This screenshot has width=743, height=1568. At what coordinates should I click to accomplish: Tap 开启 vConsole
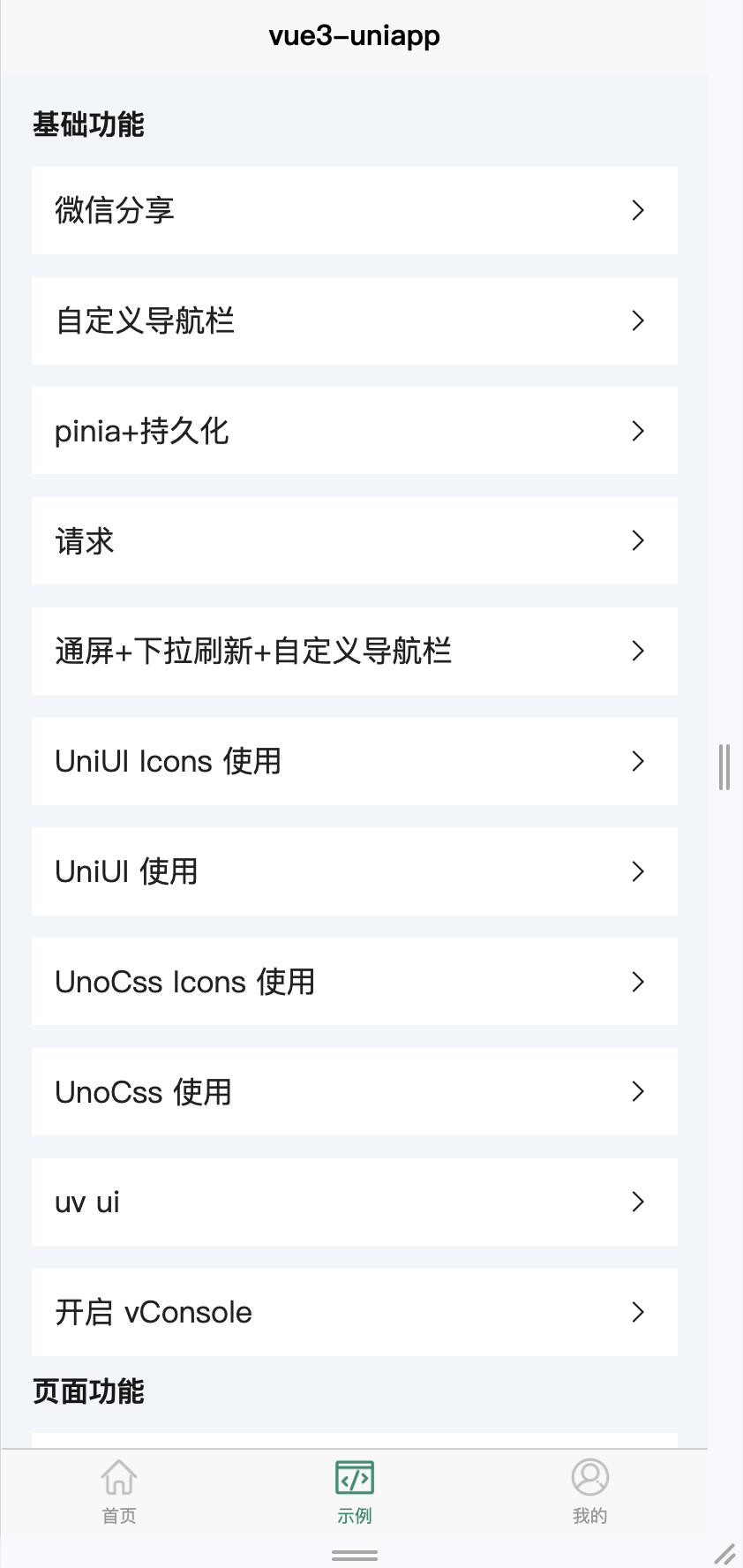pos(354,1312)
